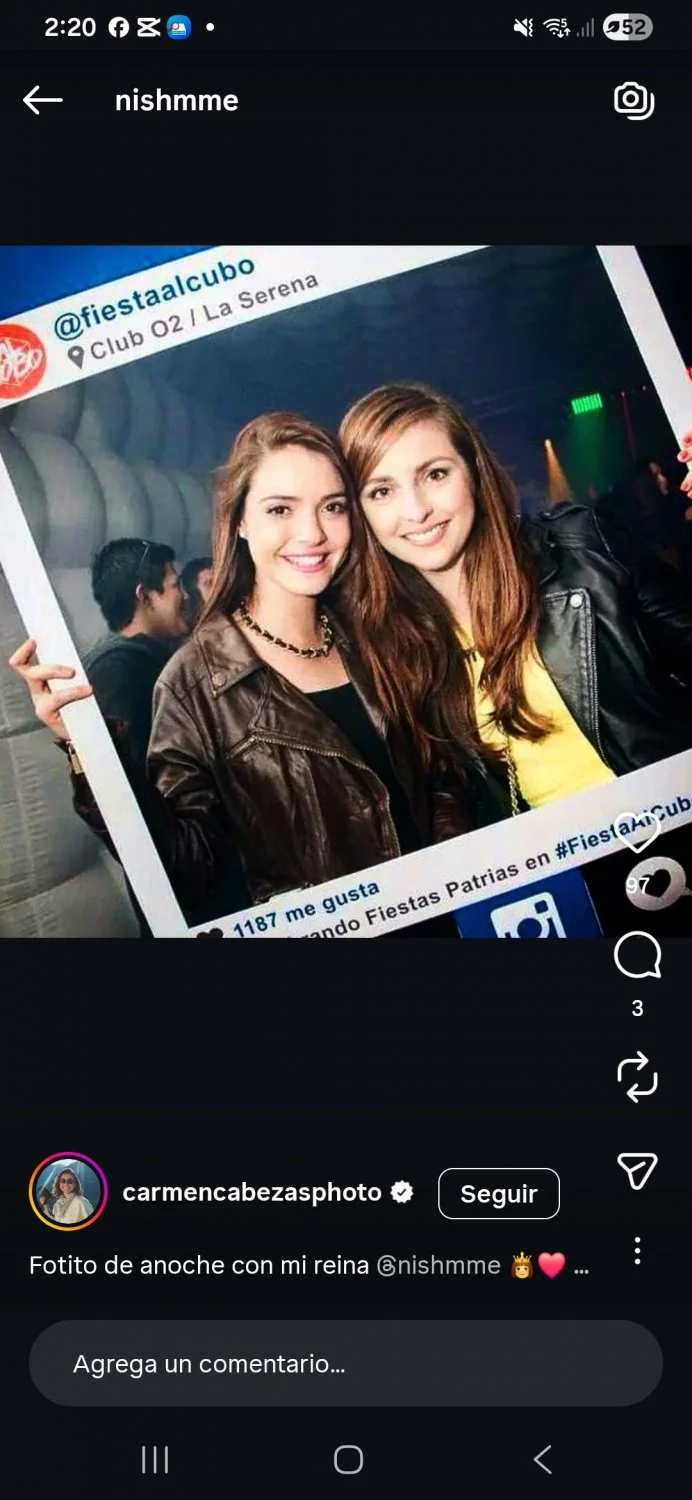Open carmencabezasphoto's profile picture
Screen dimensions: 692x1500
[68, 1191]
